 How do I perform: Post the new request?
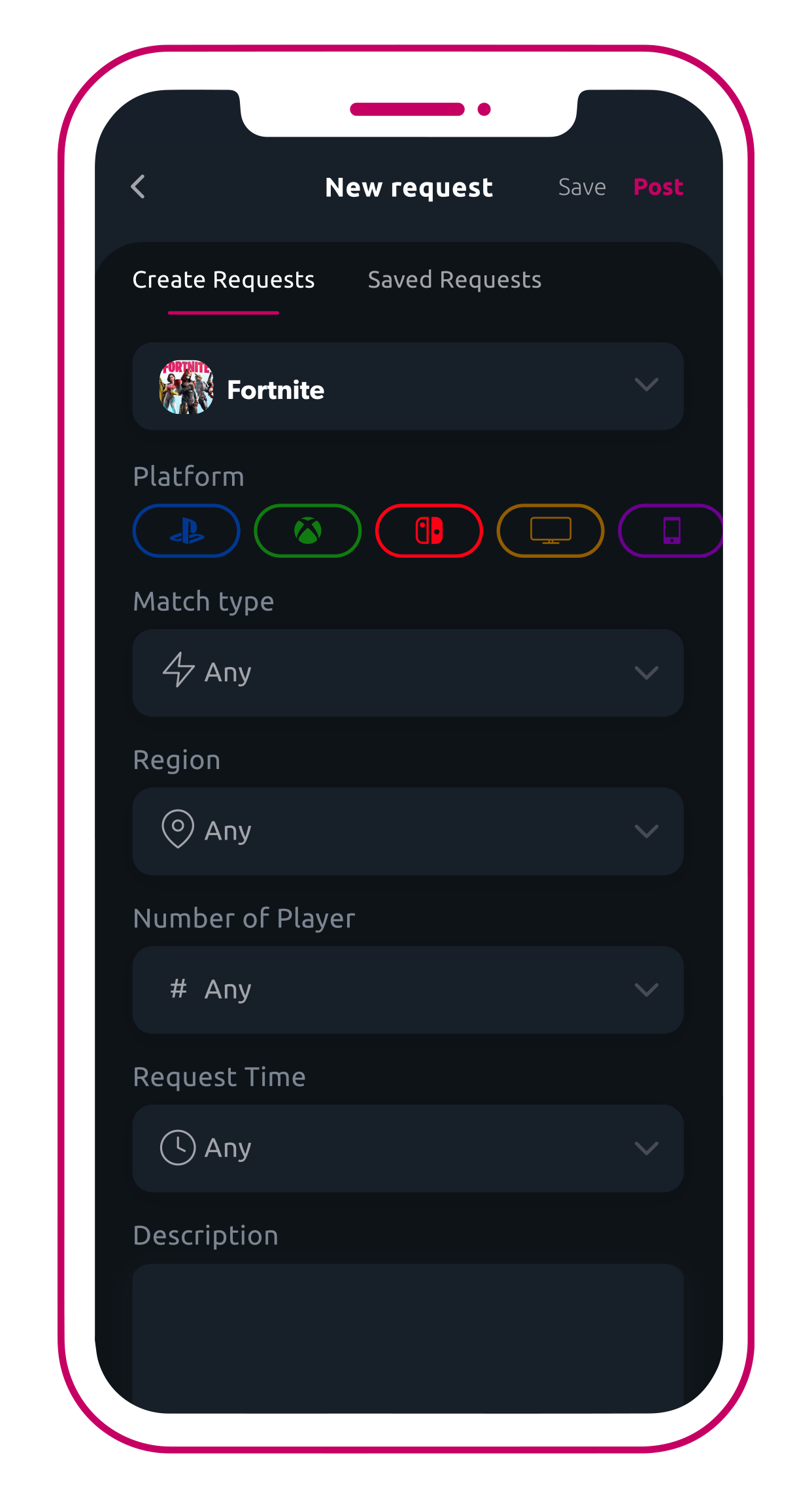658,187
